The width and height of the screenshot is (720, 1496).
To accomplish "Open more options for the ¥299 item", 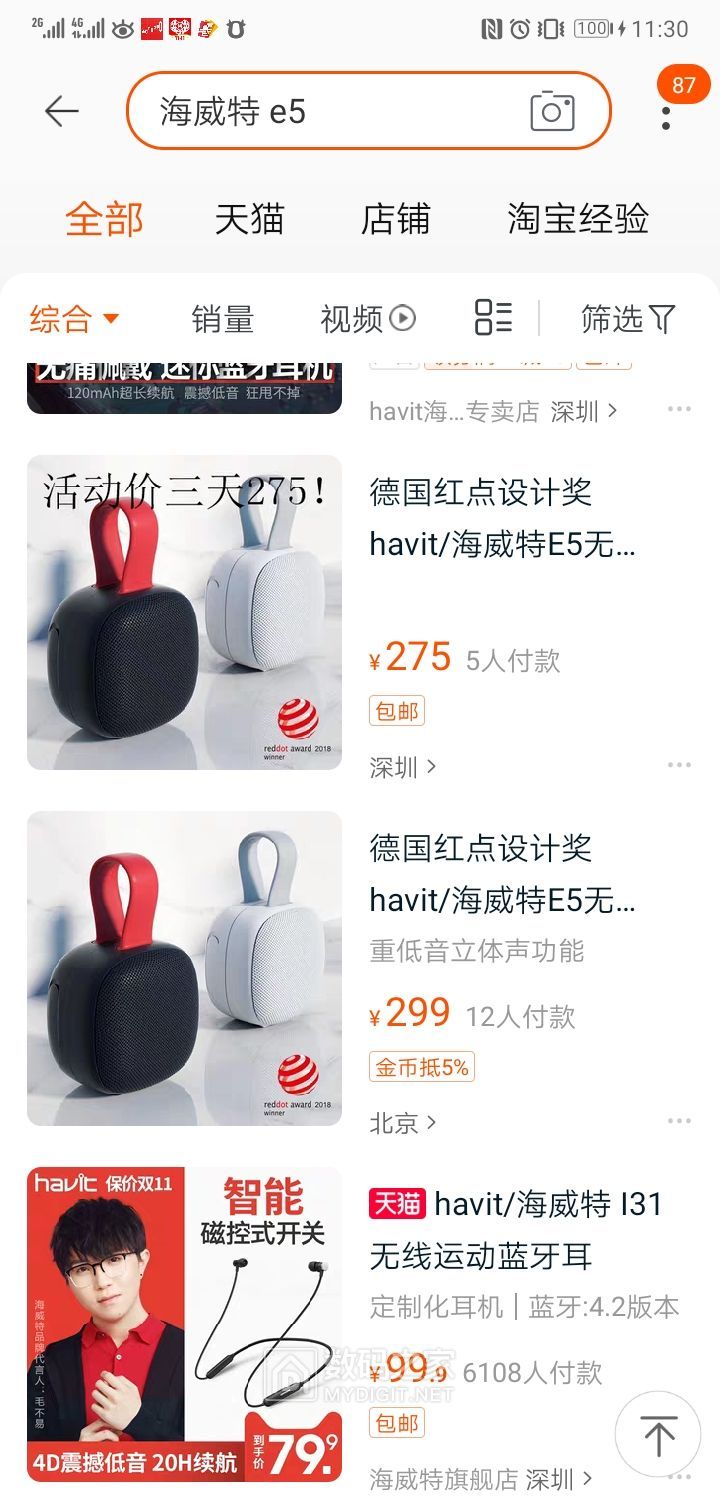I will [679, 1122].
